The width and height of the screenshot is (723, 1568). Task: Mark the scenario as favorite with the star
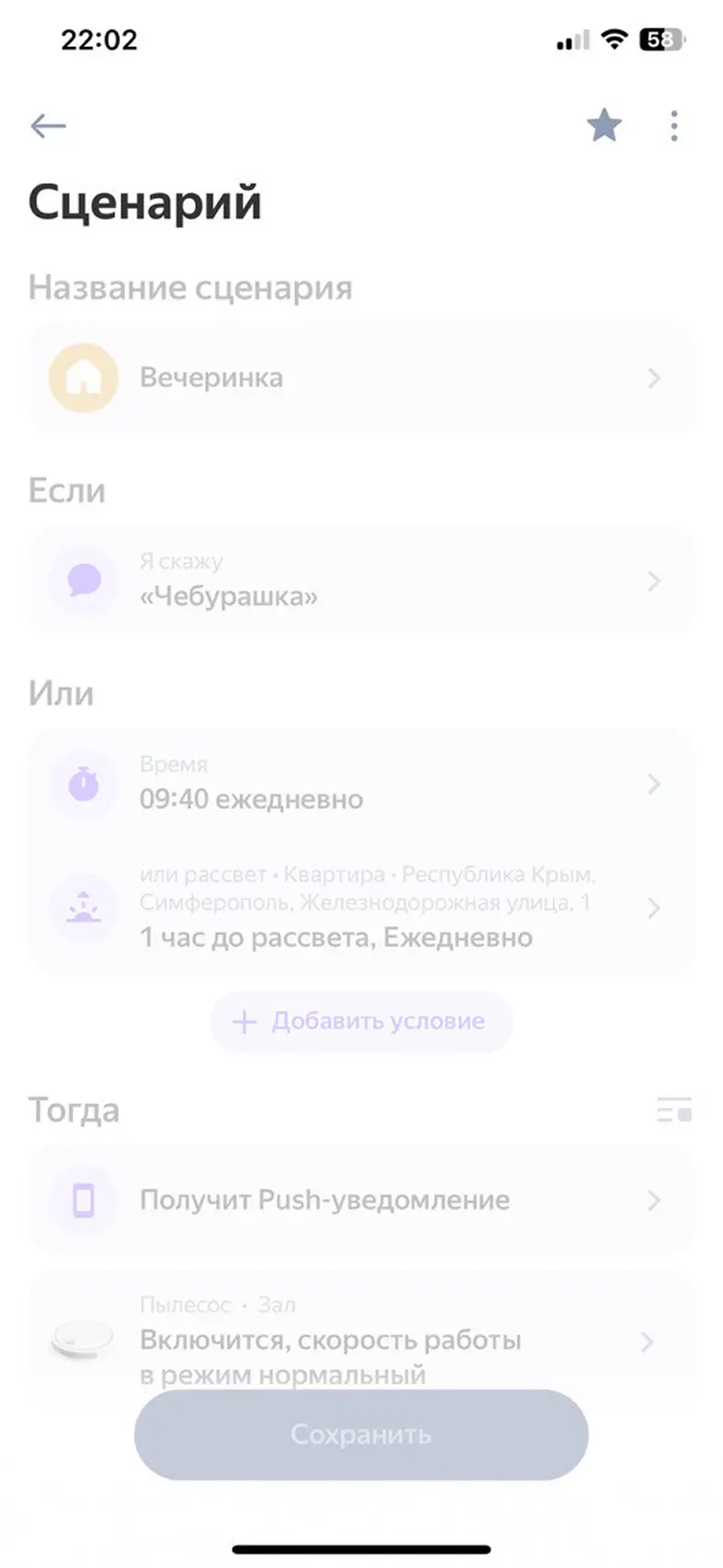pos(604,125)
